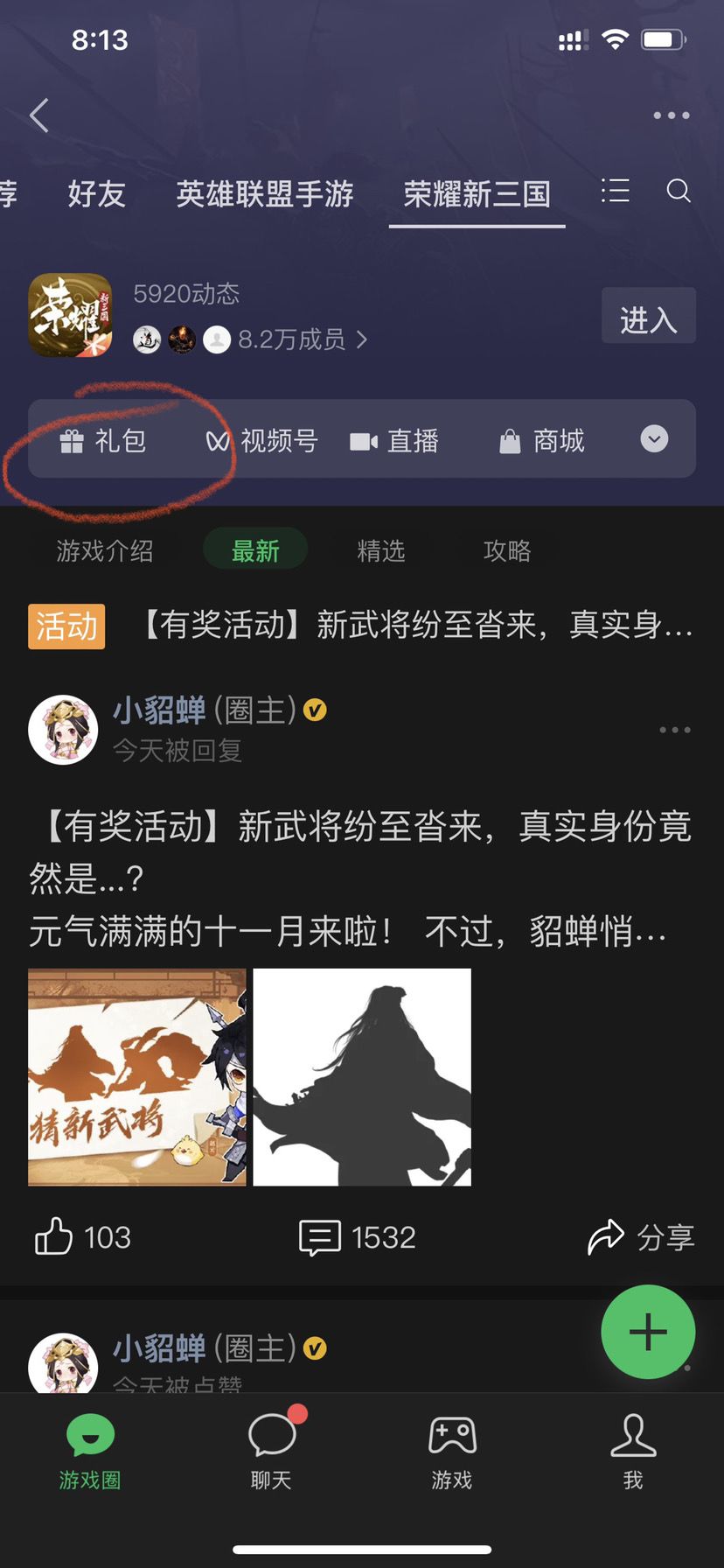Switch to the 精选 featured tab

tap(381, 549)
